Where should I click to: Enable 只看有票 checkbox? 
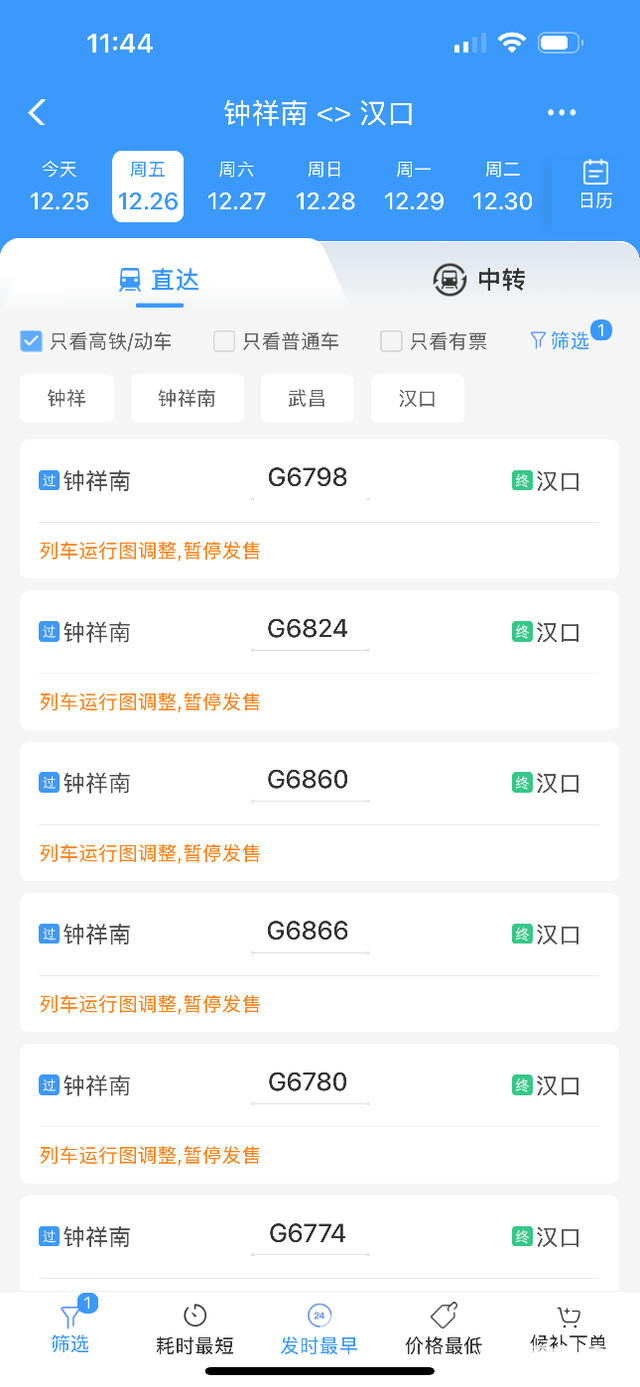[391, 341]
